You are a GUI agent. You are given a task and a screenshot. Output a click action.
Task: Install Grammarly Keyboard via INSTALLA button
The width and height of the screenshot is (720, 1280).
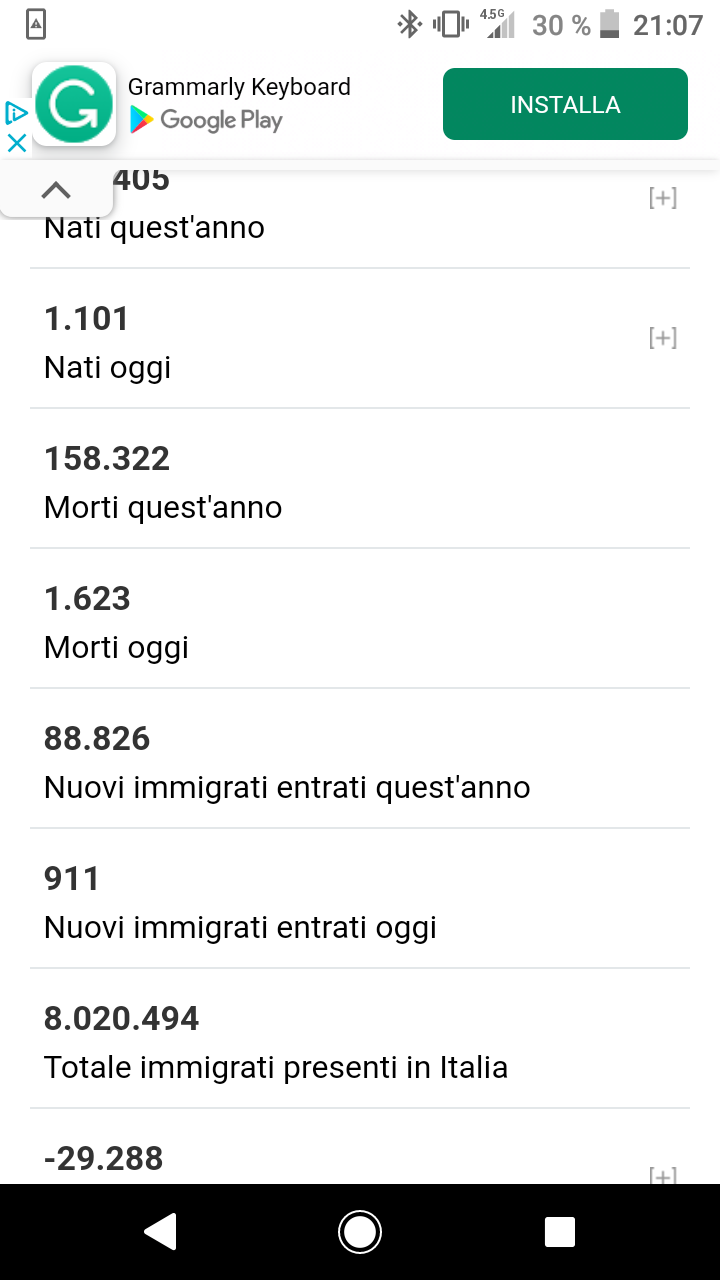(565, 104)
